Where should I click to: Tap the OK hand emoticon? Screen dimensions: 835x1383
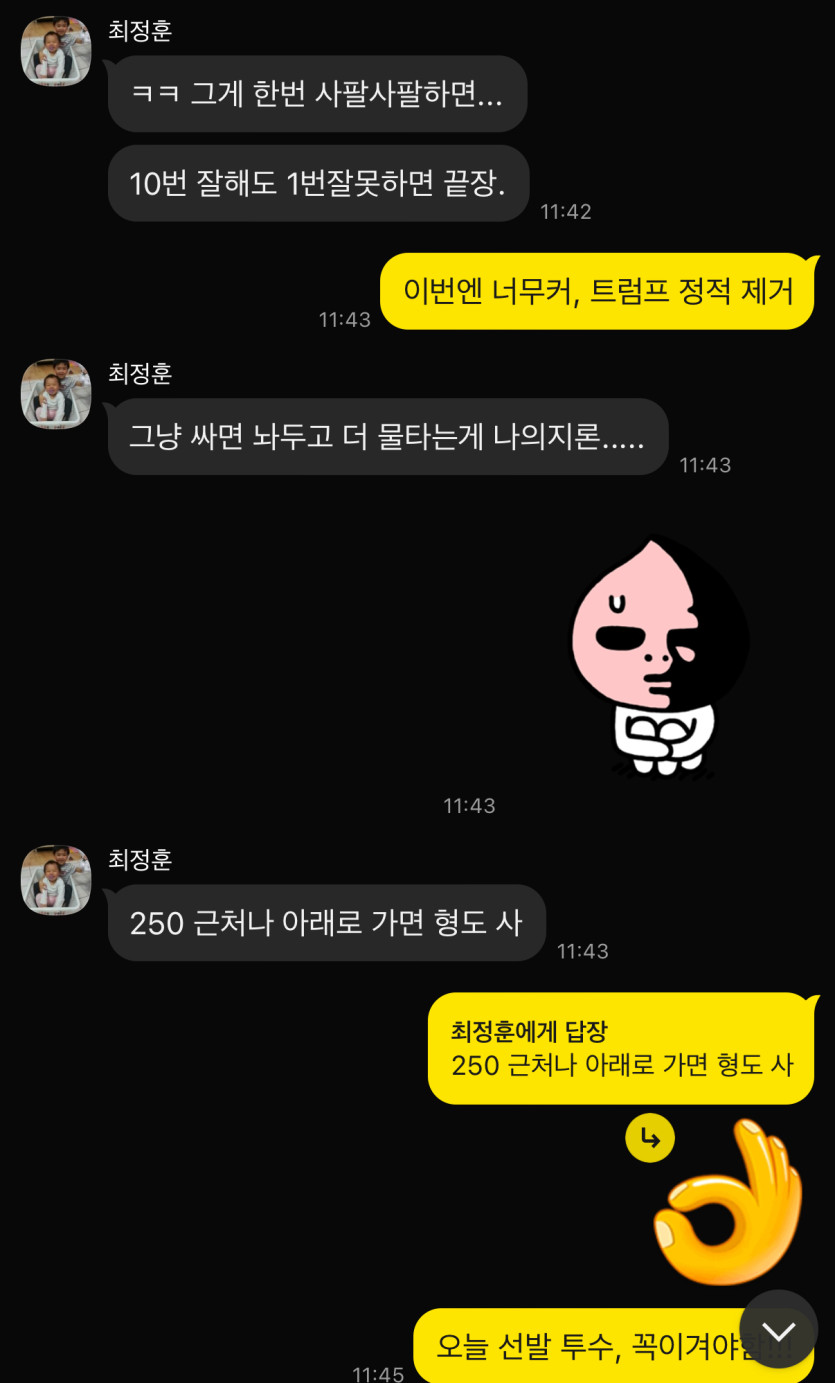729,1202
